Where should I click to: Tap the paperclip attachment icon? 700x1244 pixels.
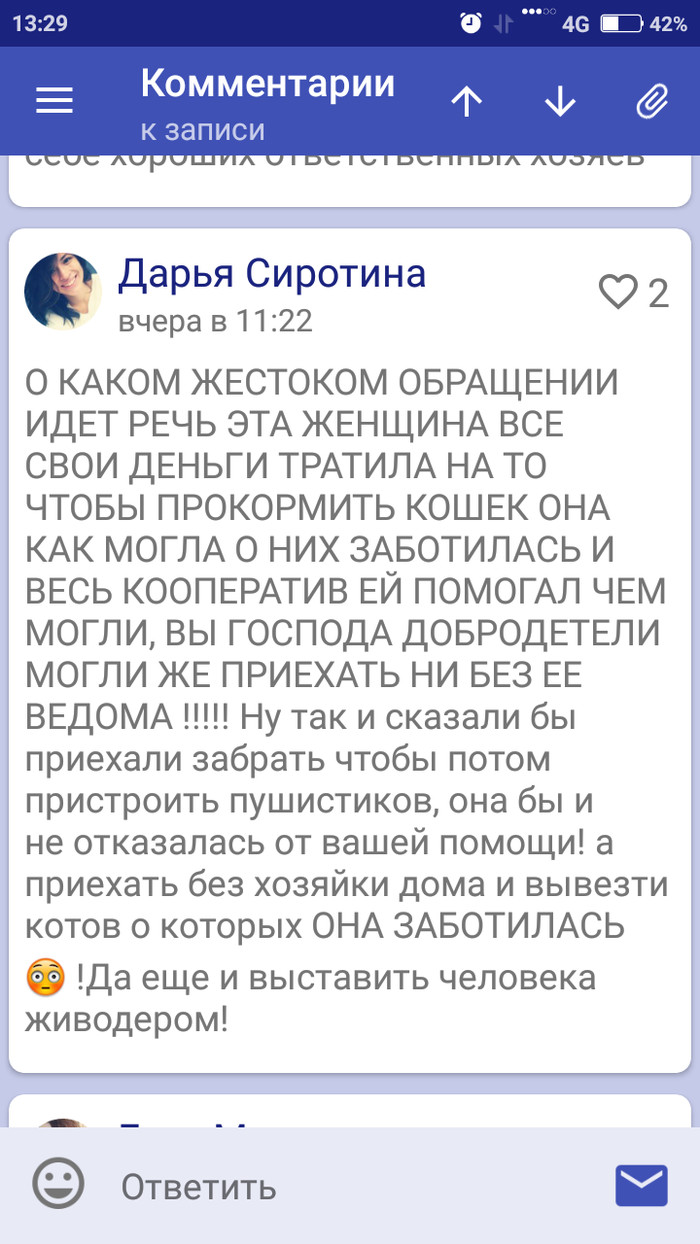click(x=651, y=101)
